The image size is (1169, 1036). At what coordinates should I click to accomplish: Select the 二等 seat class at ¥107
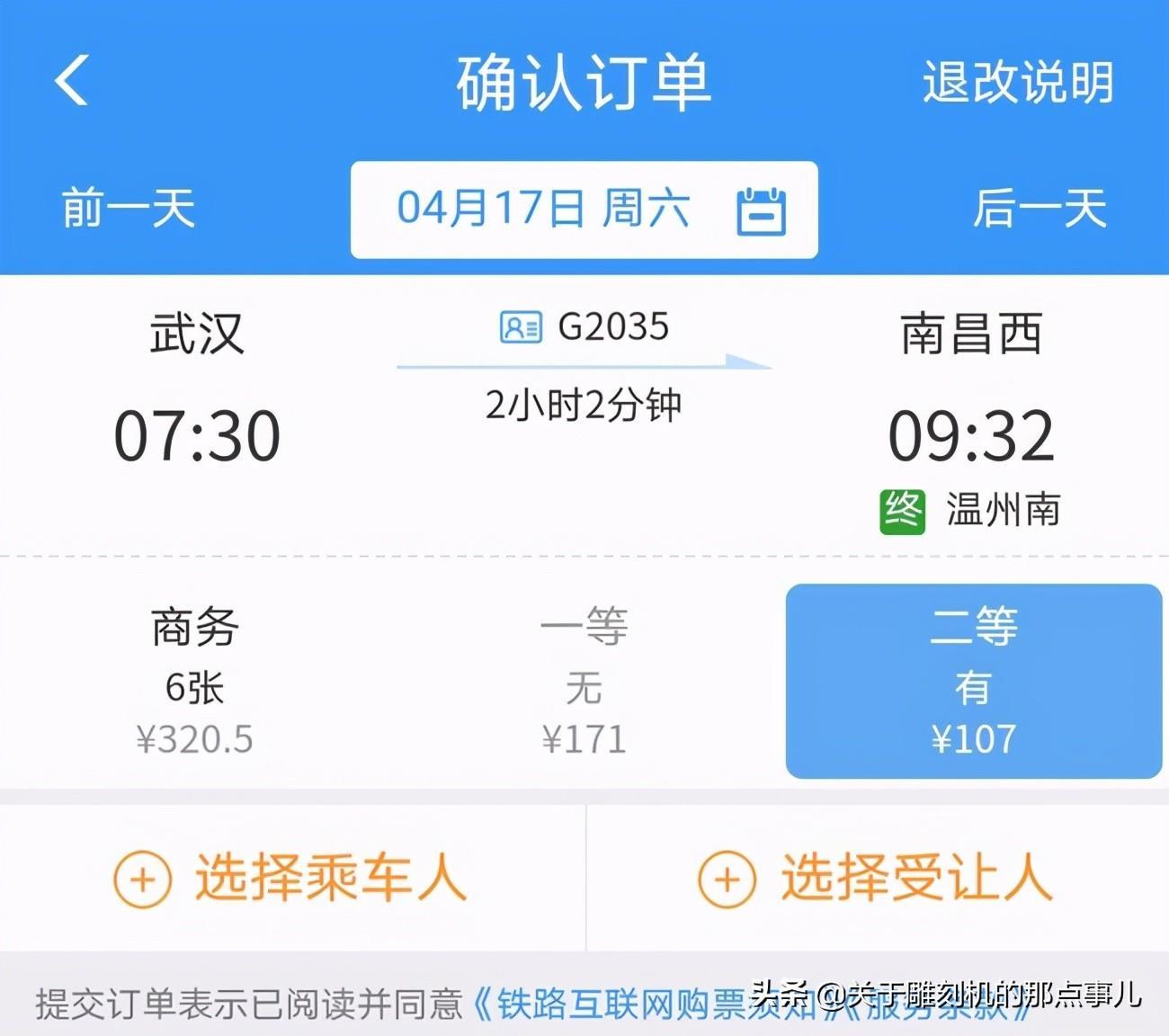[973, 681]
